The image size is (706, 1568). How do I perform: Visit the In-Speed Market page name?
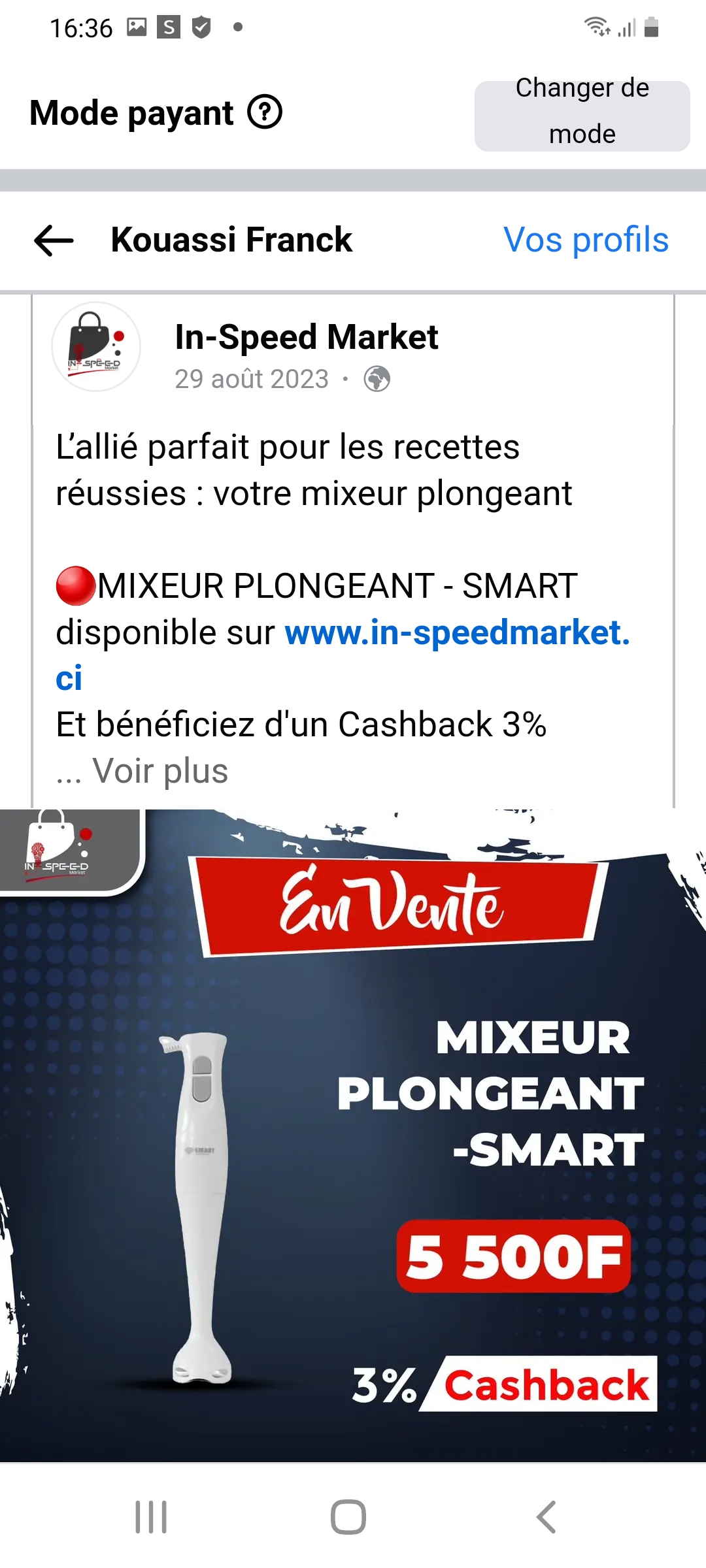(x=306, y=337)
